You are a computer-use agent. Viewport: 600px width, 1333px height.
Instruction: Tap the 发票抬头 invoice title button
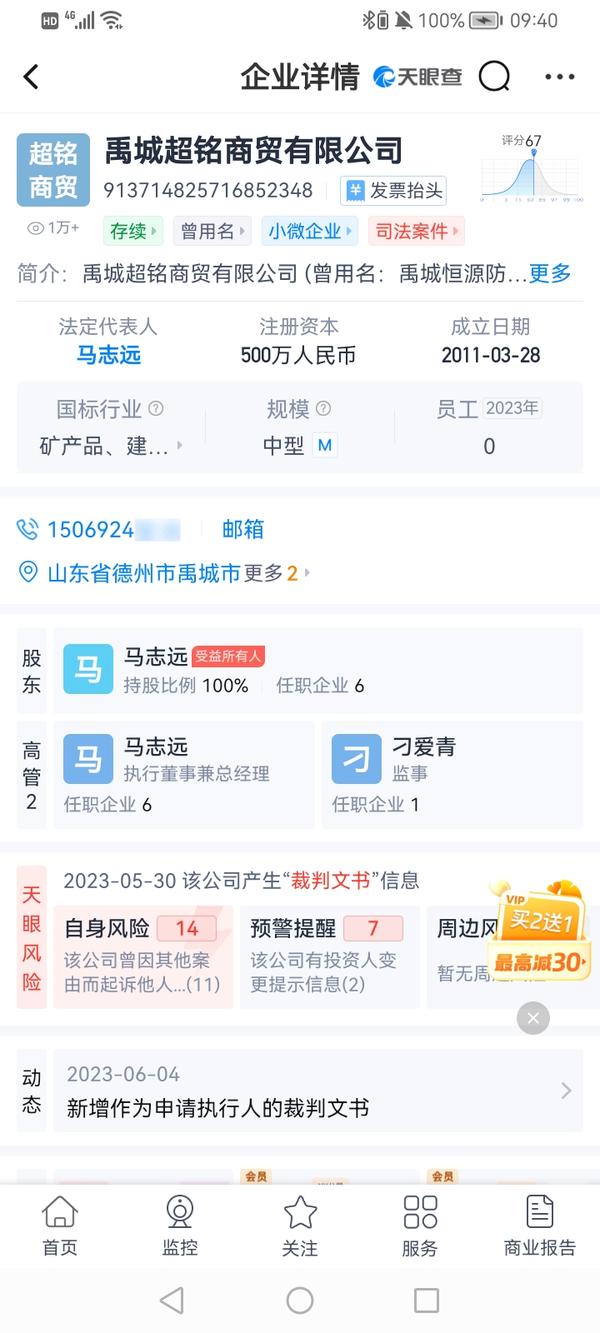393,191
